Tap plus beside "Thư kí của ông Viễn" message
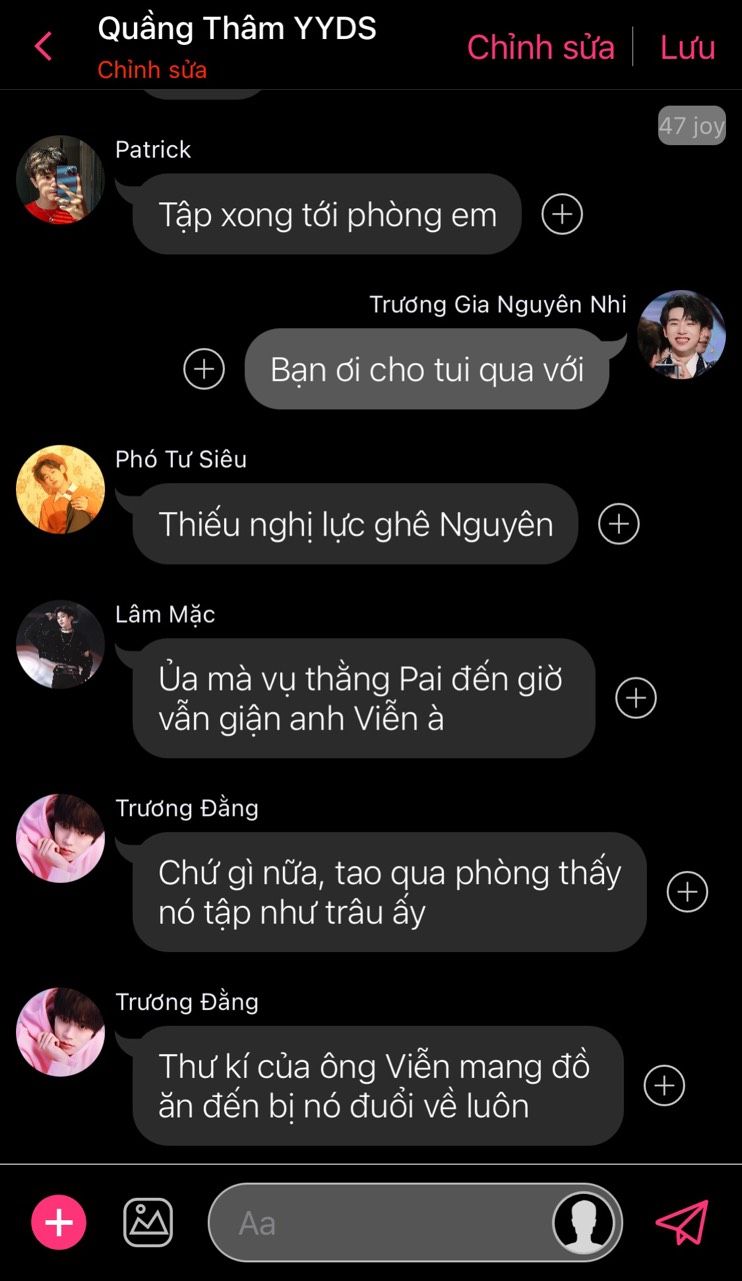The width and height of the screenshot is (742, 1281). pos(664,1085)
